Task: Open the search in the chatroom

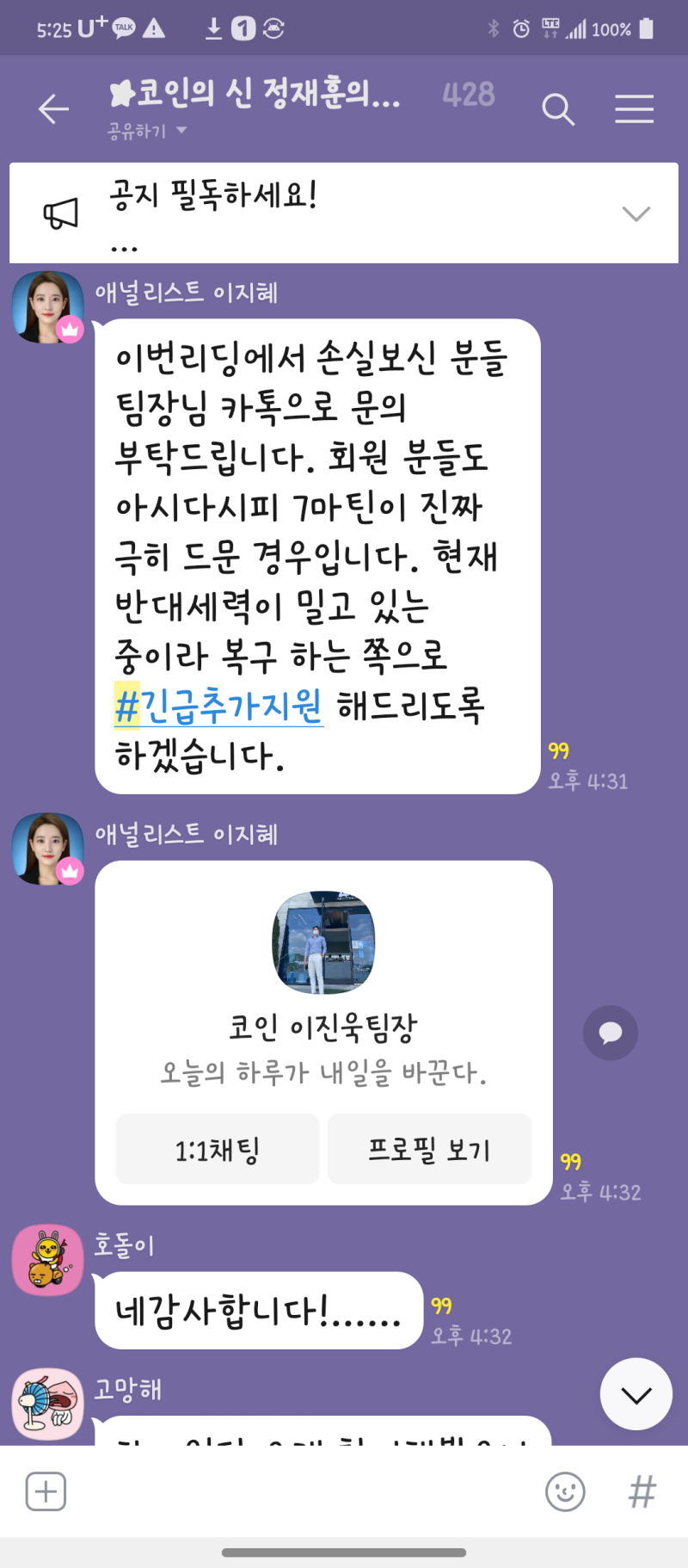Action: (x=559, y=109)
